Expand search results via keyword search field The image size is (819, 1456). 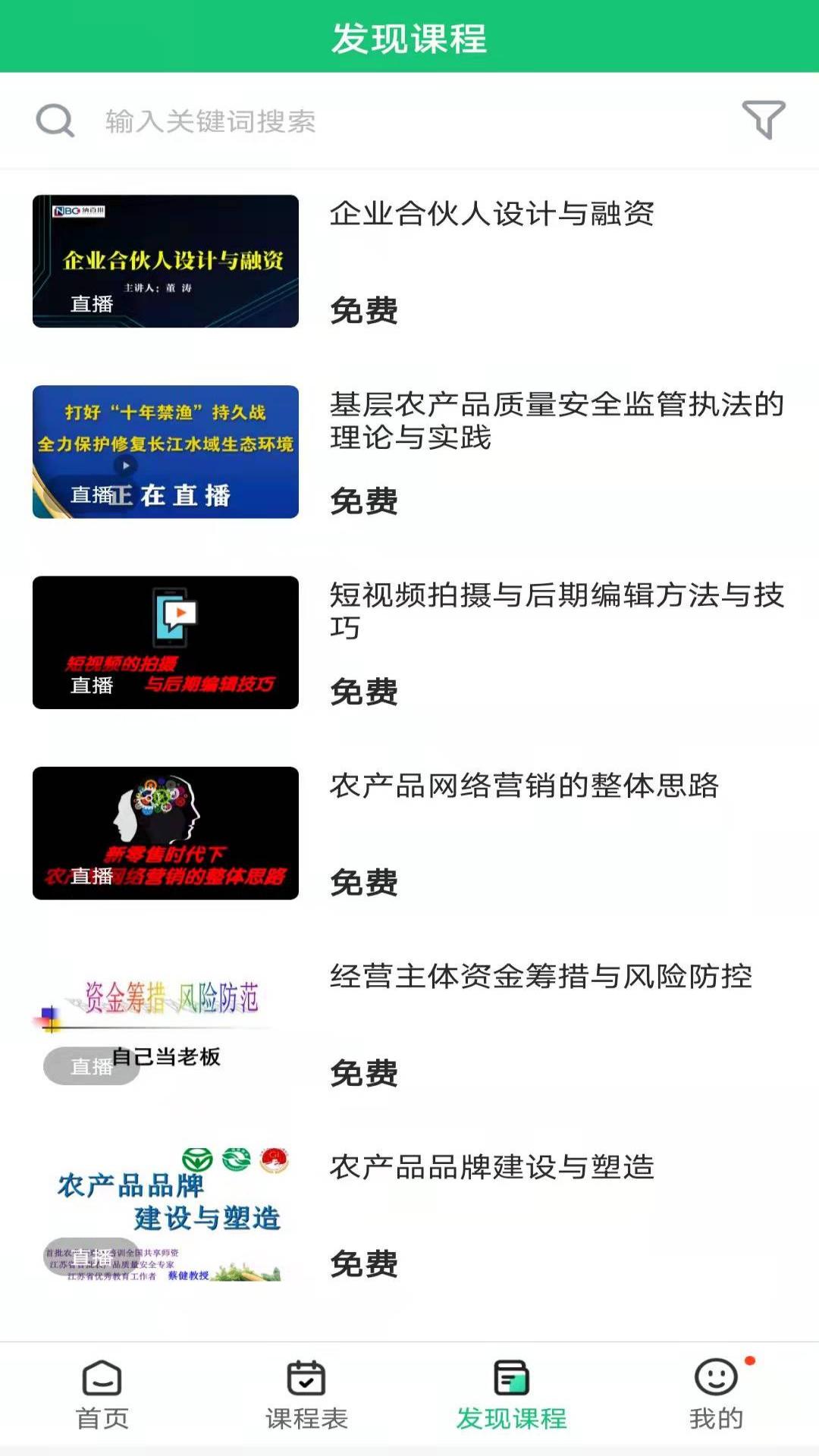[x=303, y=120]
